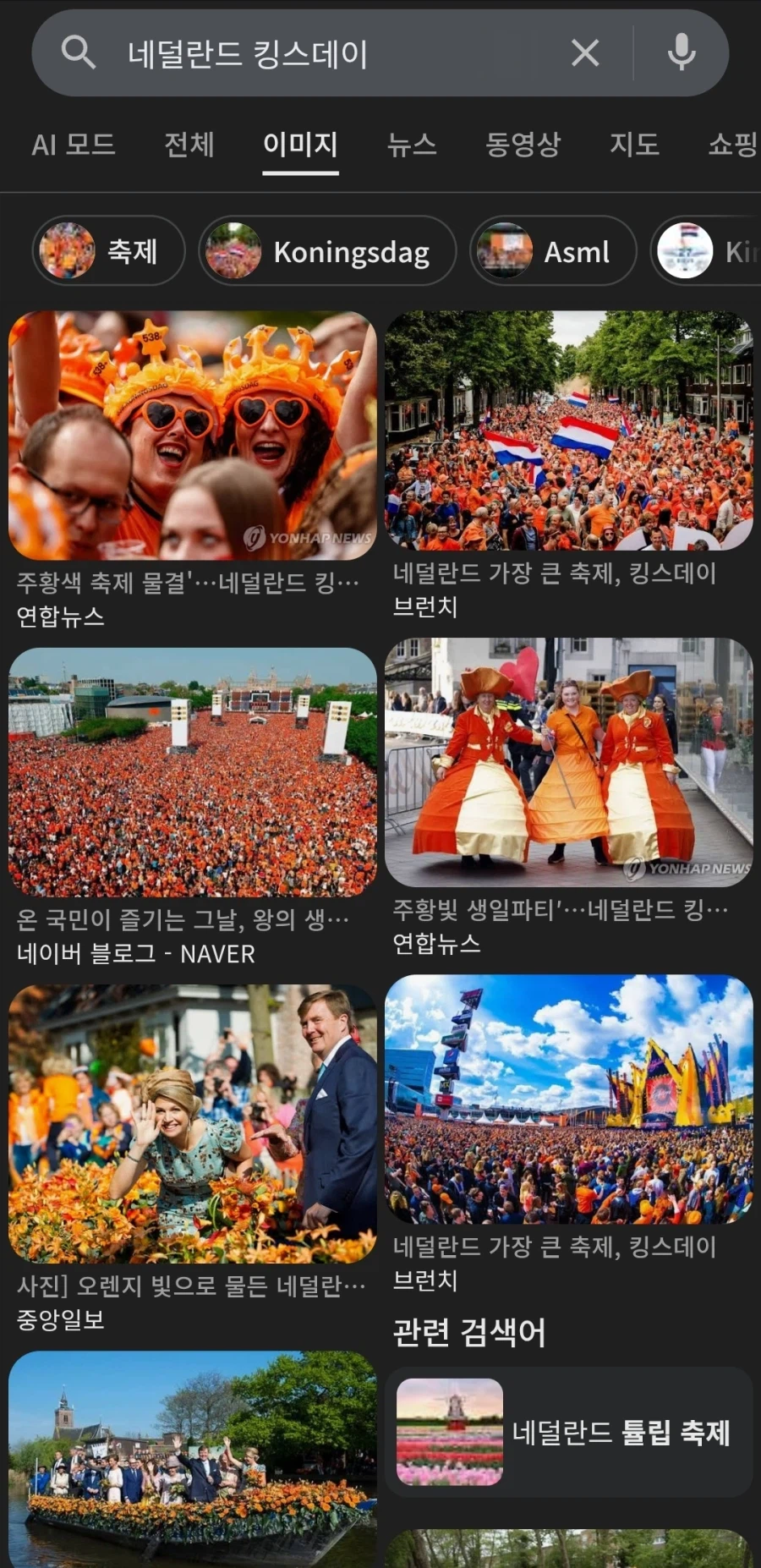
Task: Start voice search with the microphone
Action: coord(681,53)
